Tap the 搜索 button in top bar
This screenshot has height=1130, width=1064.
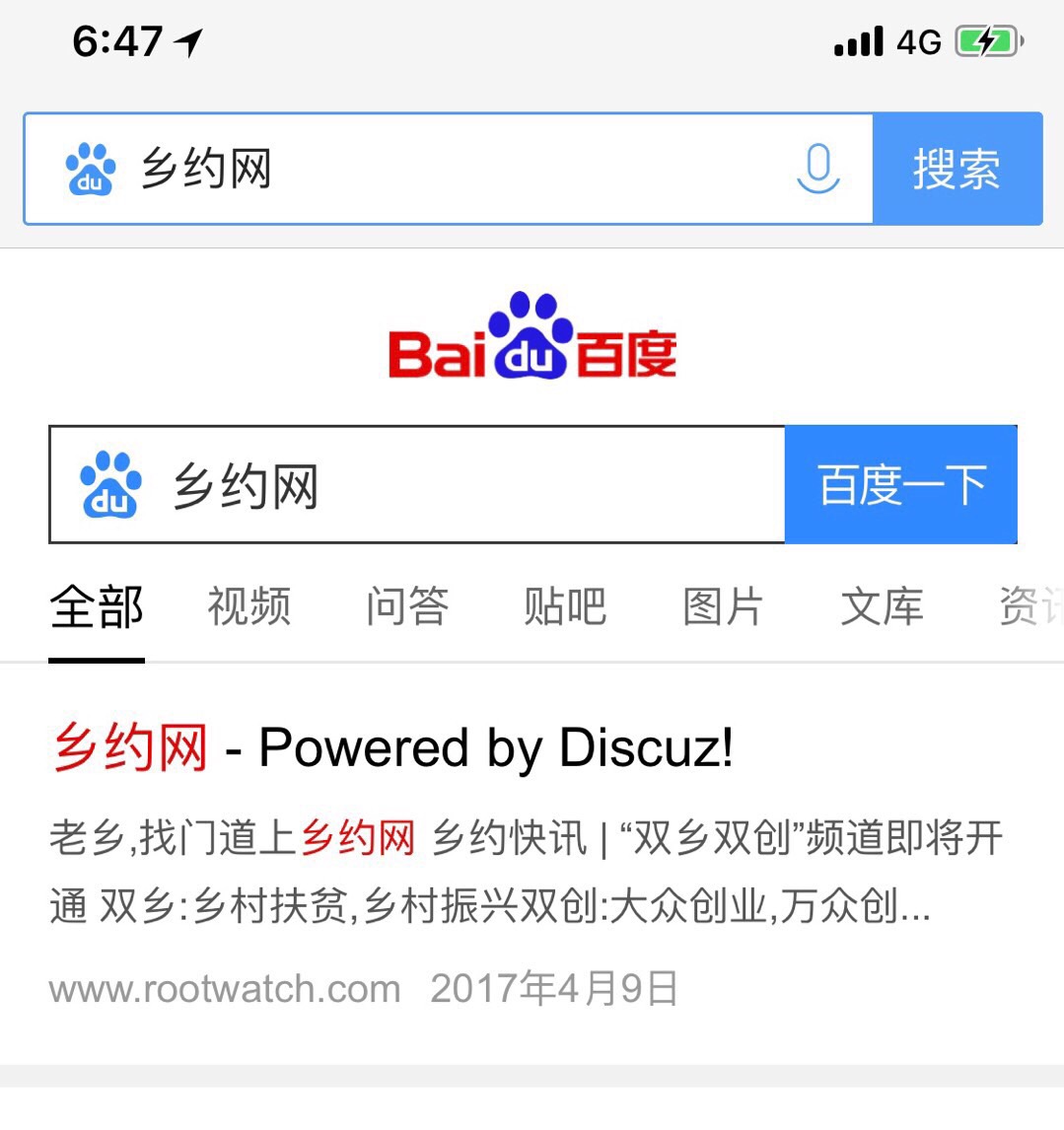957,169
